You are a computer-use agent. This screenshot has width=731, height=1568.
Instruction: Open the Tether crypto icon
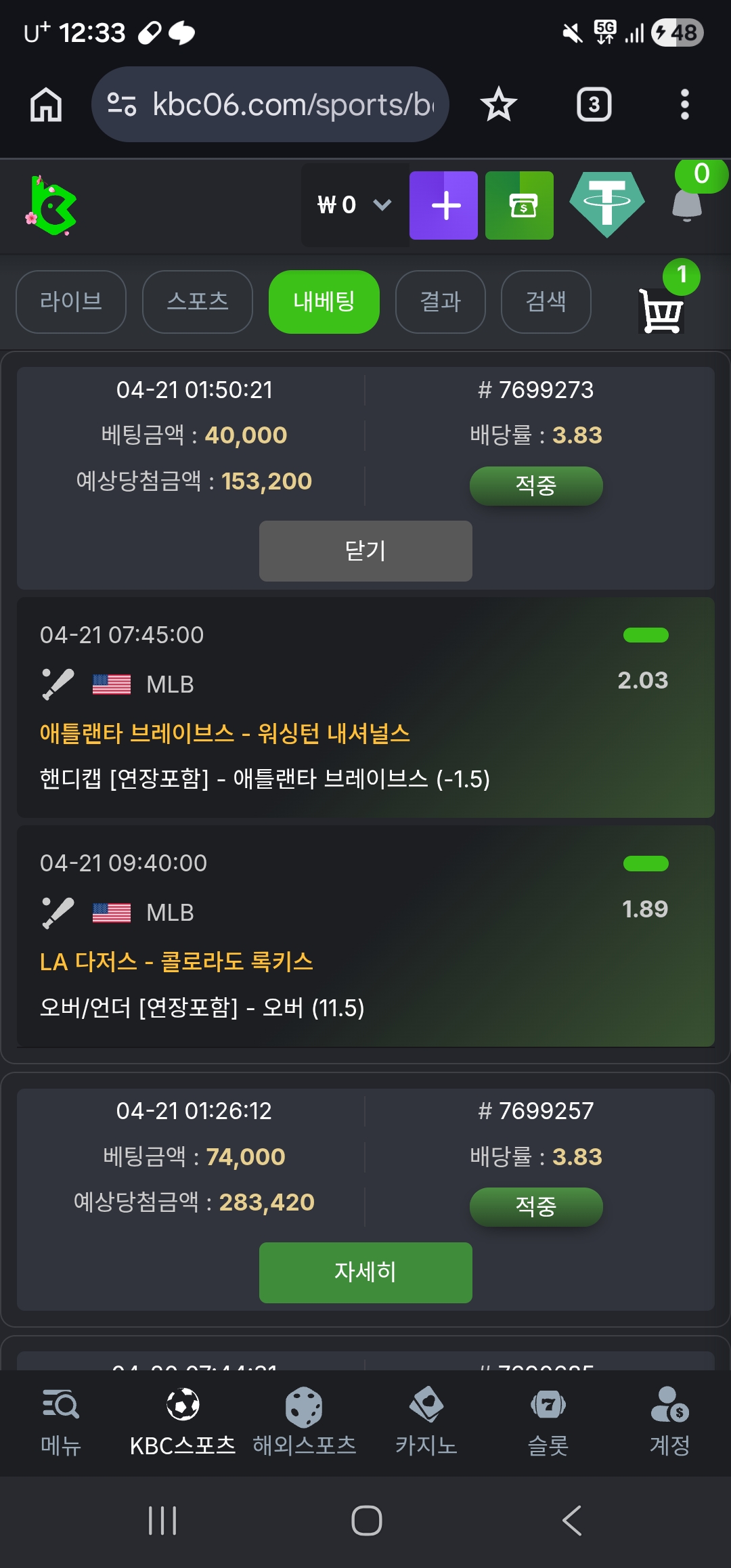(606, 204)
